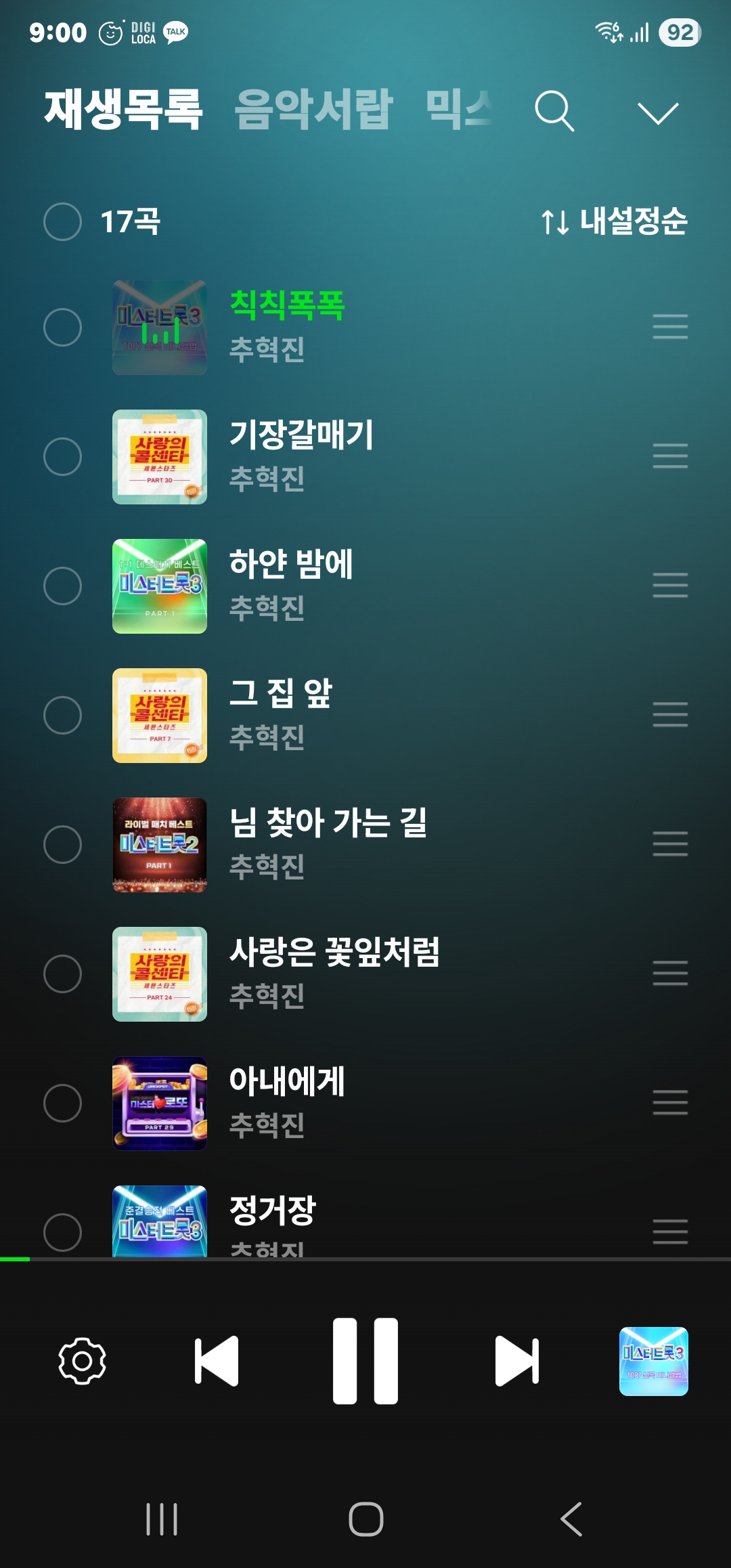
Task: Switch to the 음악서랍 tab
Action: 313,109
